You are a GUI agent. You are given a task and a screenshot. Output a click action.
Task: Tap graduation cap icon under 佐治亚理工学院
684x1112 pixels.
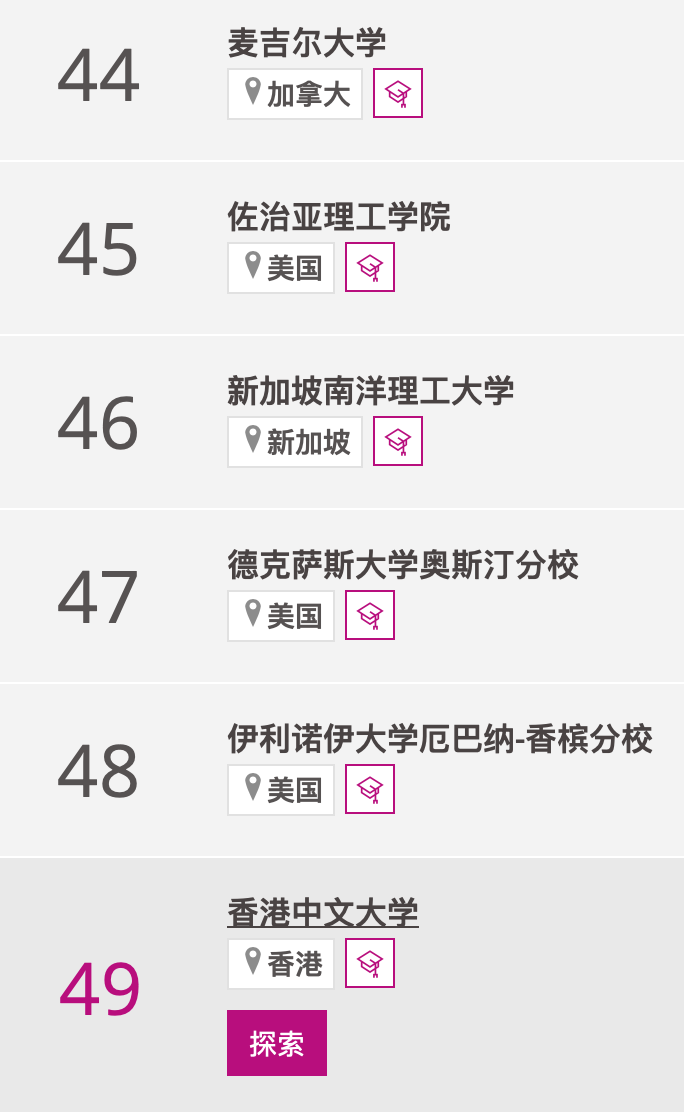tap(370, 267)
